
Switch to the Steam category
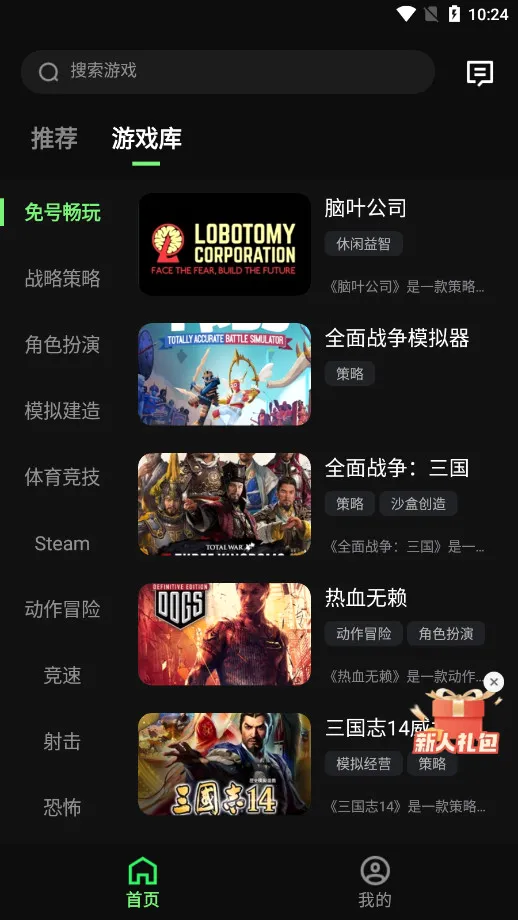click(x=62, y=543)
